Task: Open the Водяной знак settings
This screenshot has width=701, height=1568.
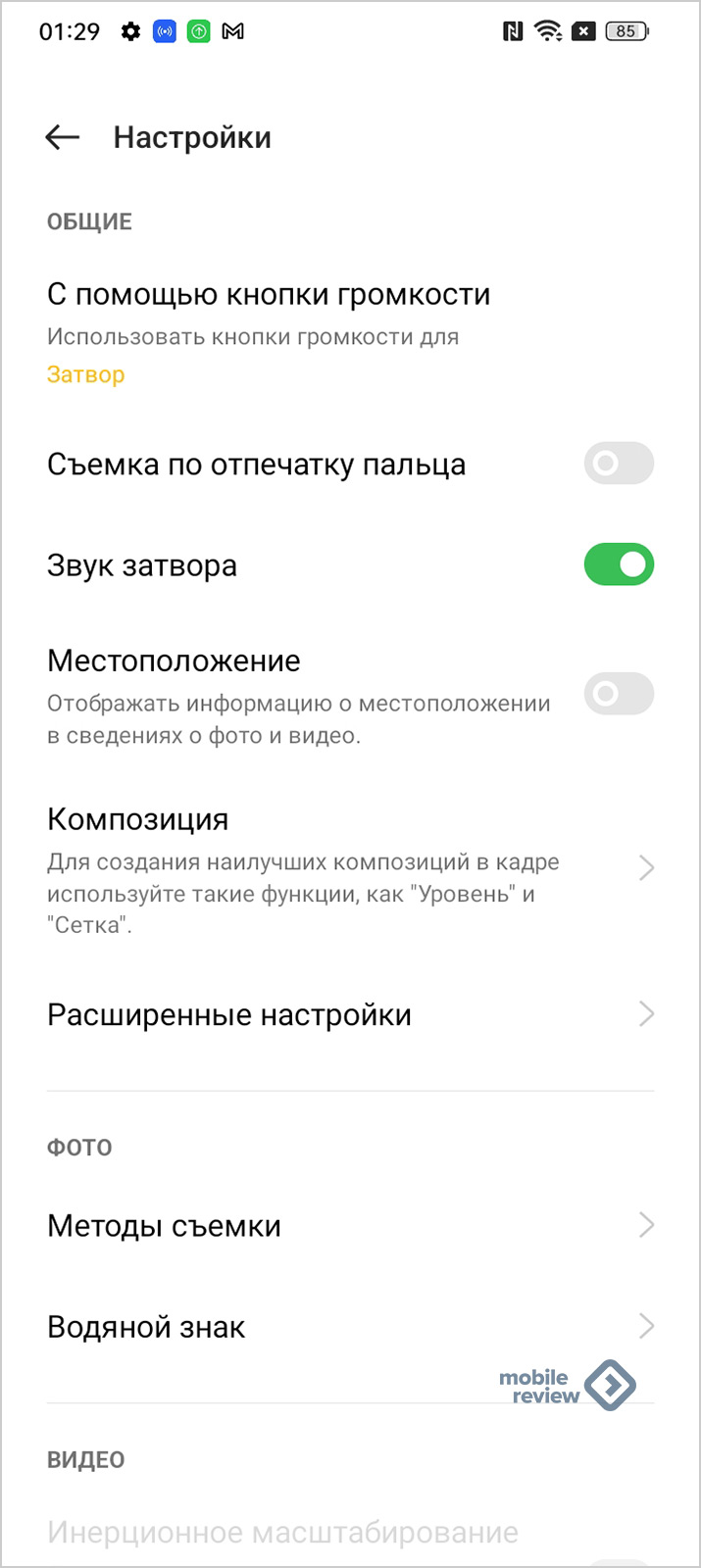Action: point(350,1327)
